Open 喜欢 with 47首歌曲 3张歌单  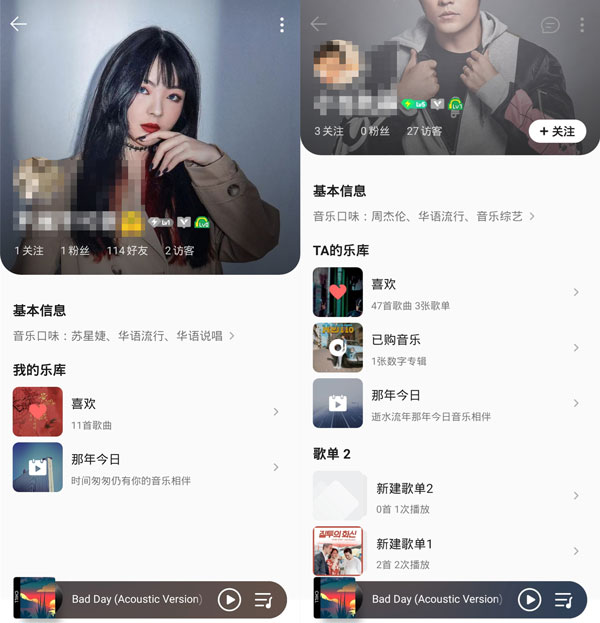tap(446, 292)
